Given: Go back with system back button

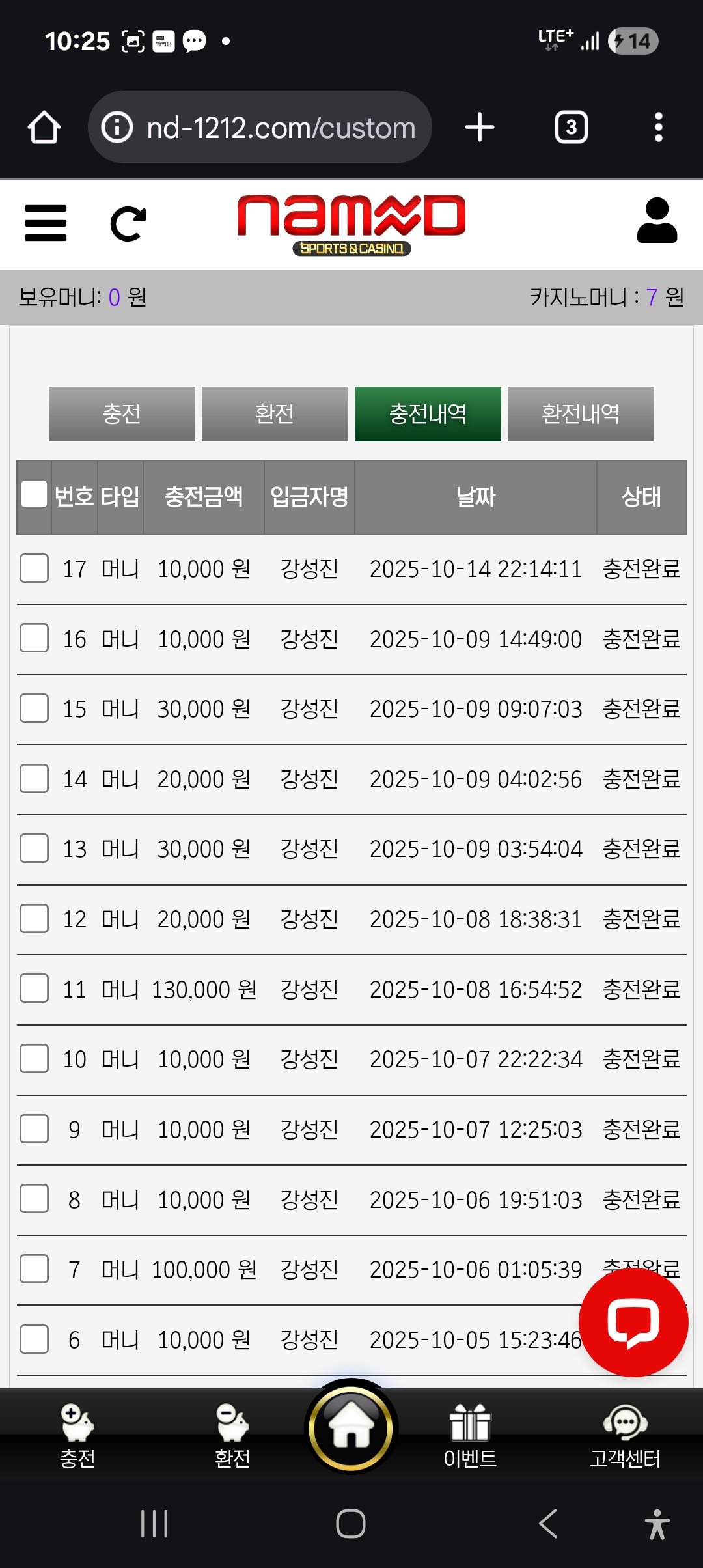Looking at the screenshot, I should coord(548,1524).
